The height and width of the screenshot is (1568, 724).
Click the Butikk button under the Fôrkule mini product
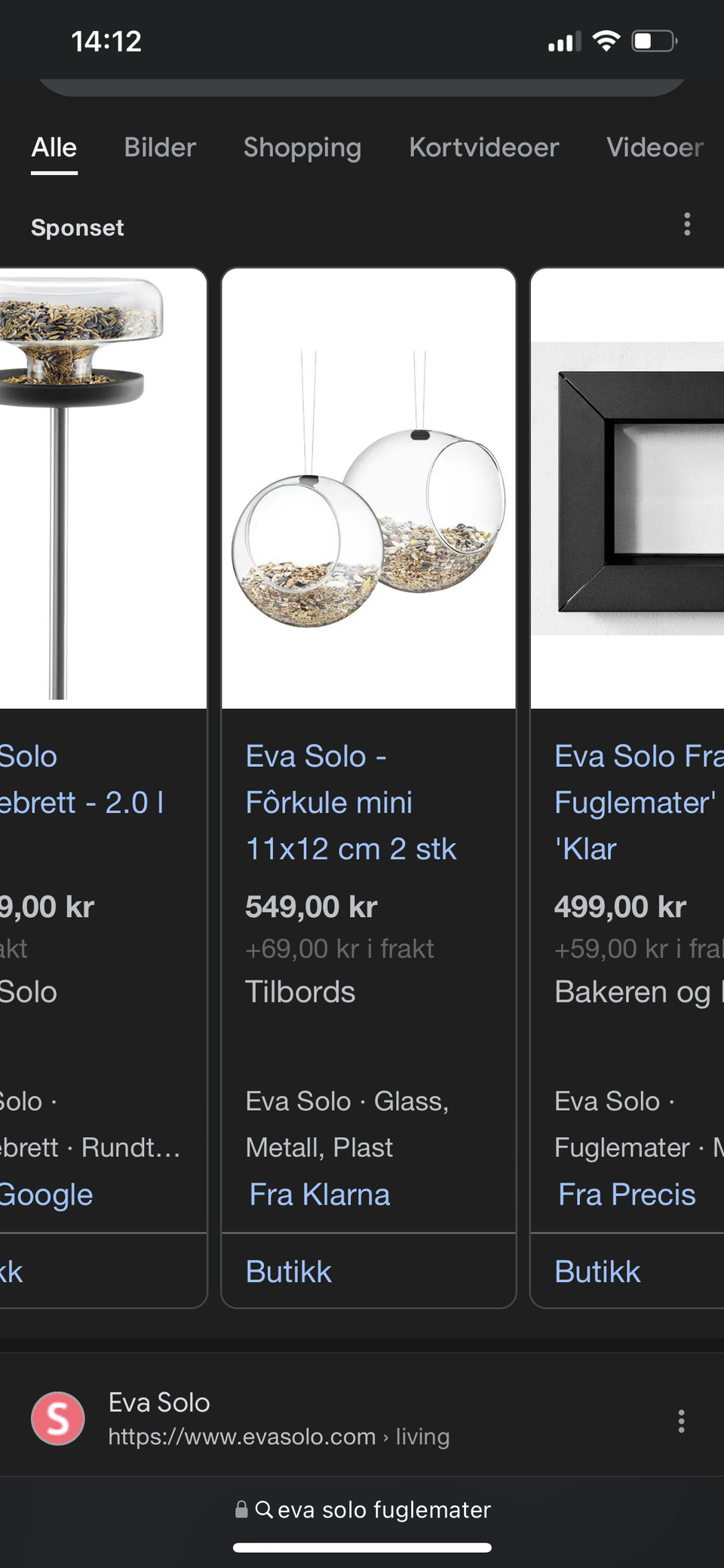pos(289,1271)
